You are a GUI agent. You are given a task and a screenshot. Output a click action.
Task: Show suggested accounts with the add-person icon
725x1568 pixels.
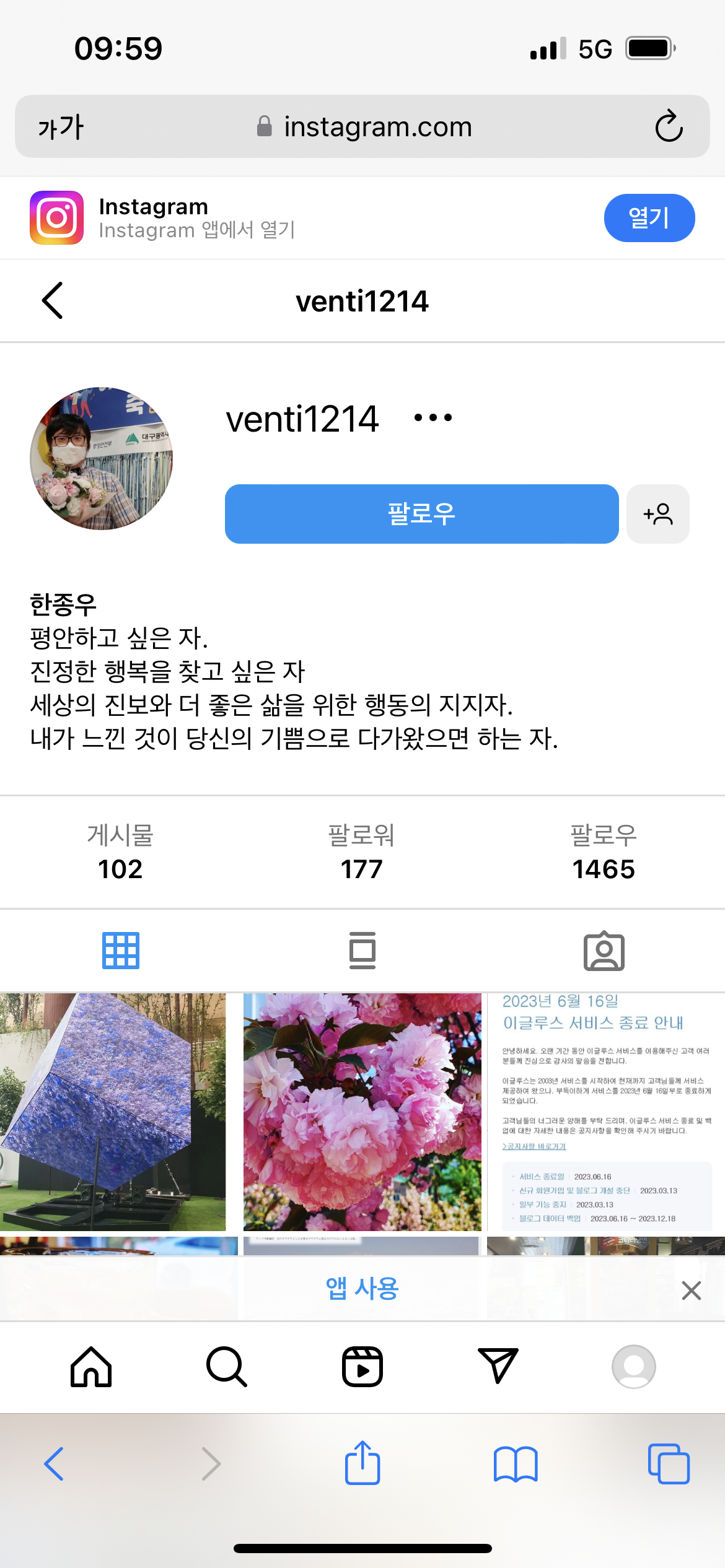click(x=657, y=514)
